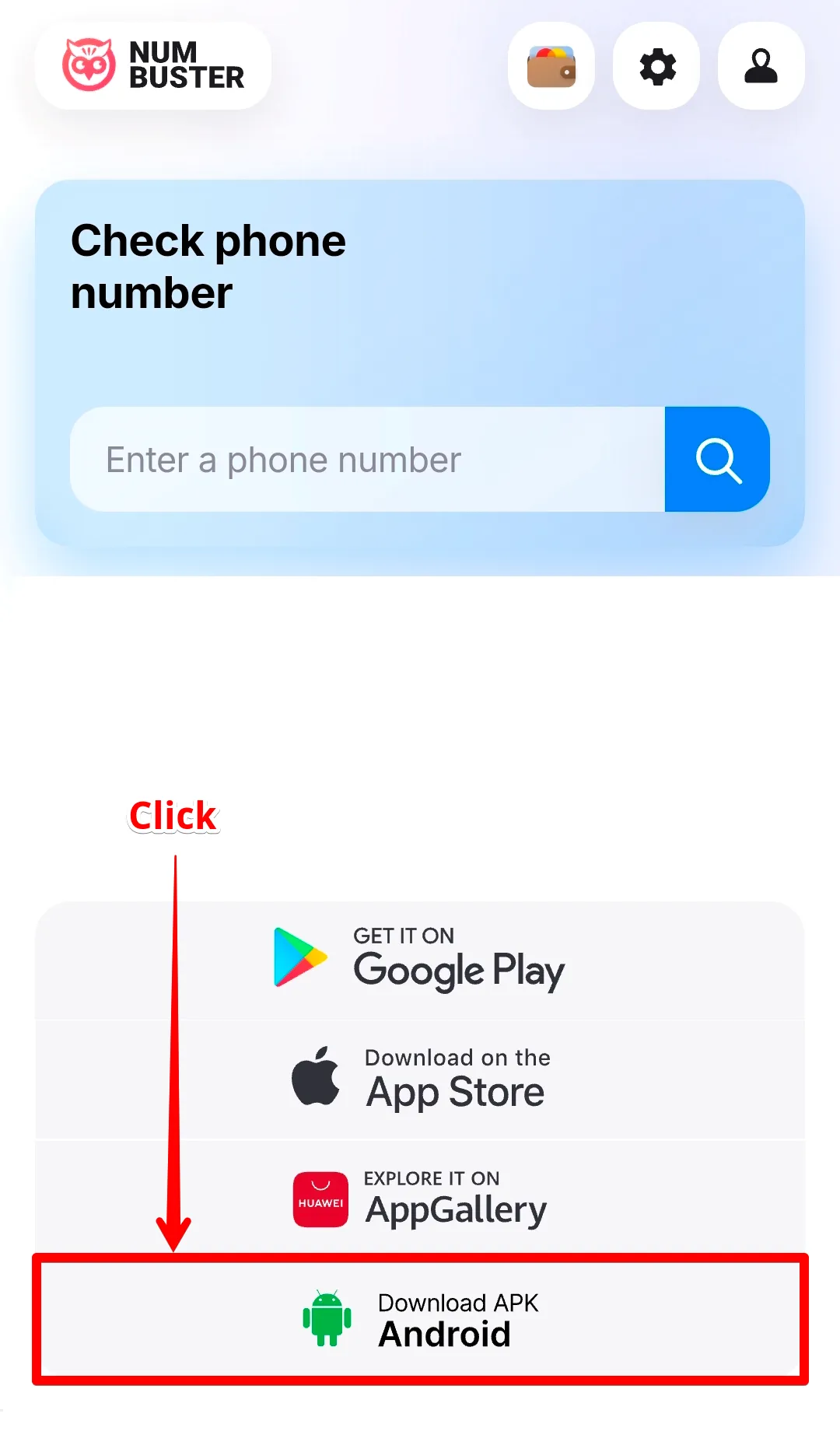Viewport: 840px width, 1431px height.
Task: Tap the blue search magnifier button
Action: point(717,460)
